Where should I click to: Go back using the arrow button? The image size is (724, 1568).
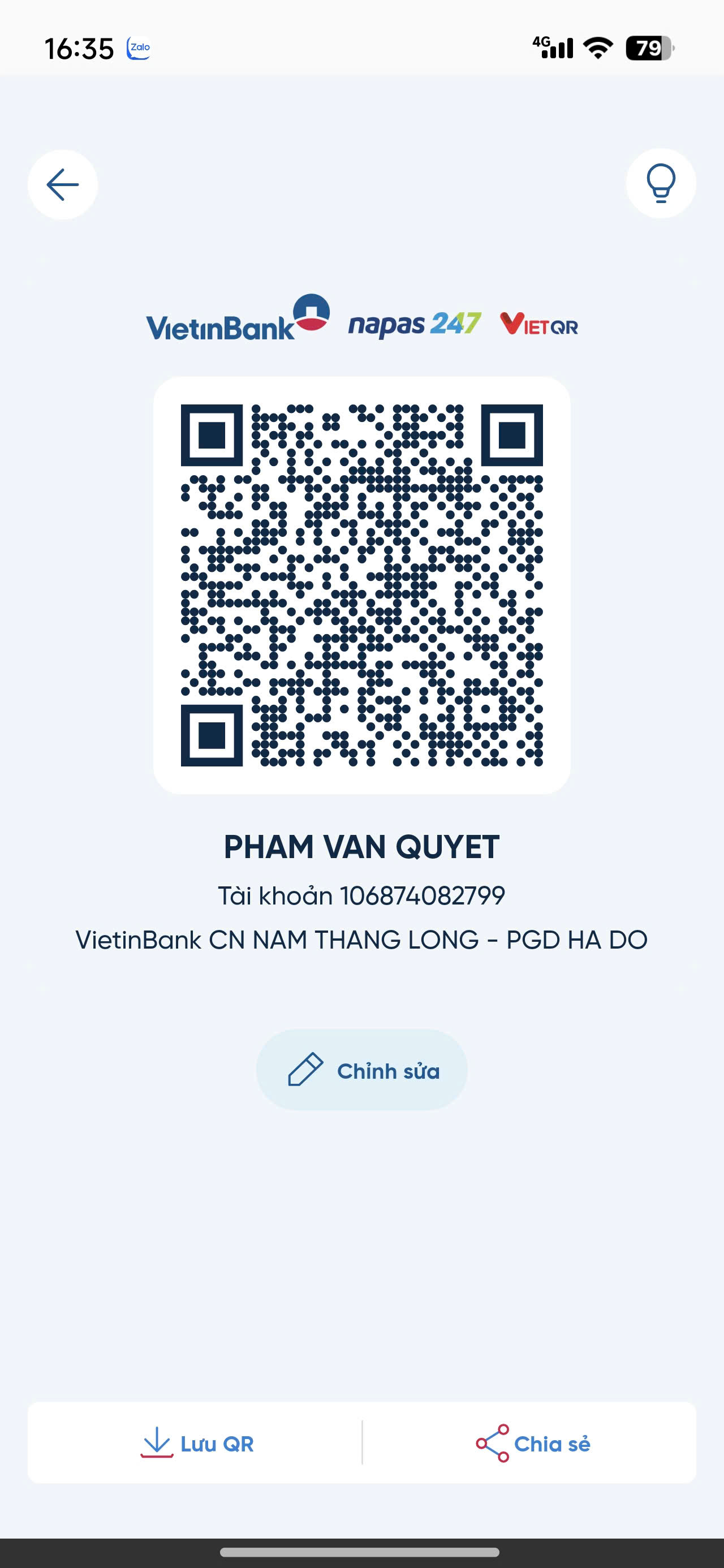click(63, 184)
